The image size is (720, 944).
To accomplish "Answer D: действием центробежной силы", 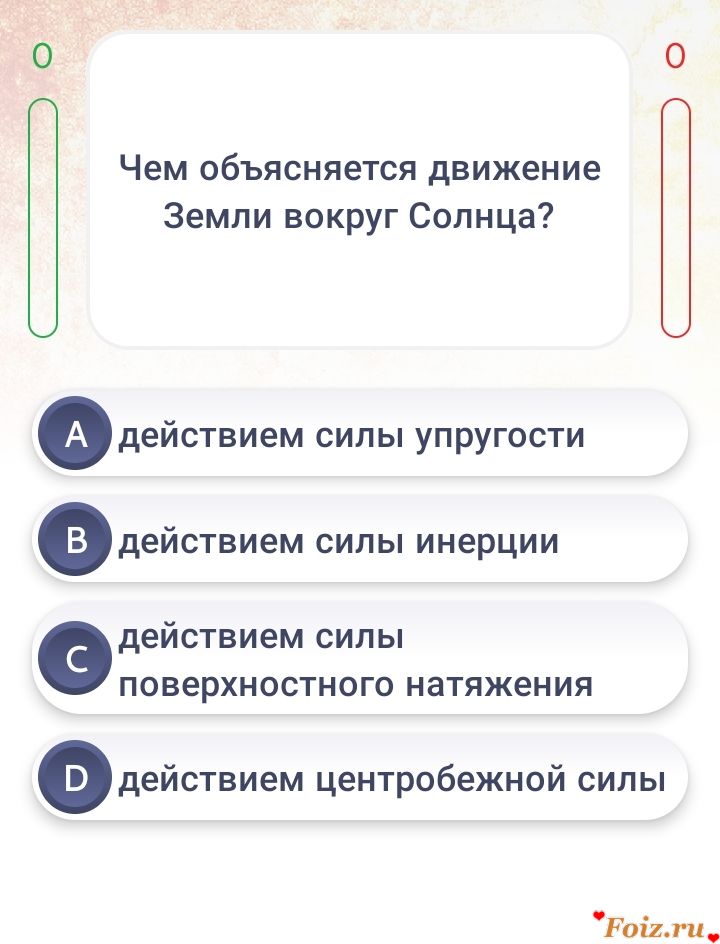I will coord(360,778).
